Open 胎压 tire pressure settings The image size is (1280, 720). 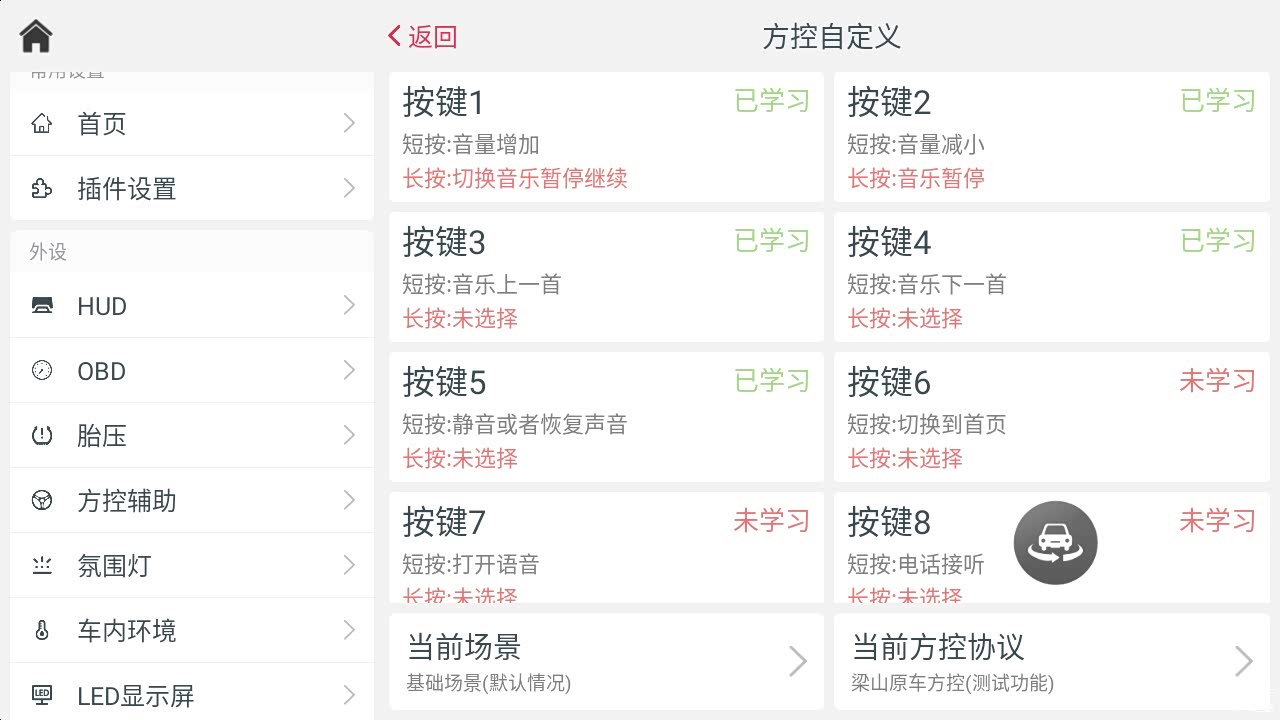tap(192, 436)
